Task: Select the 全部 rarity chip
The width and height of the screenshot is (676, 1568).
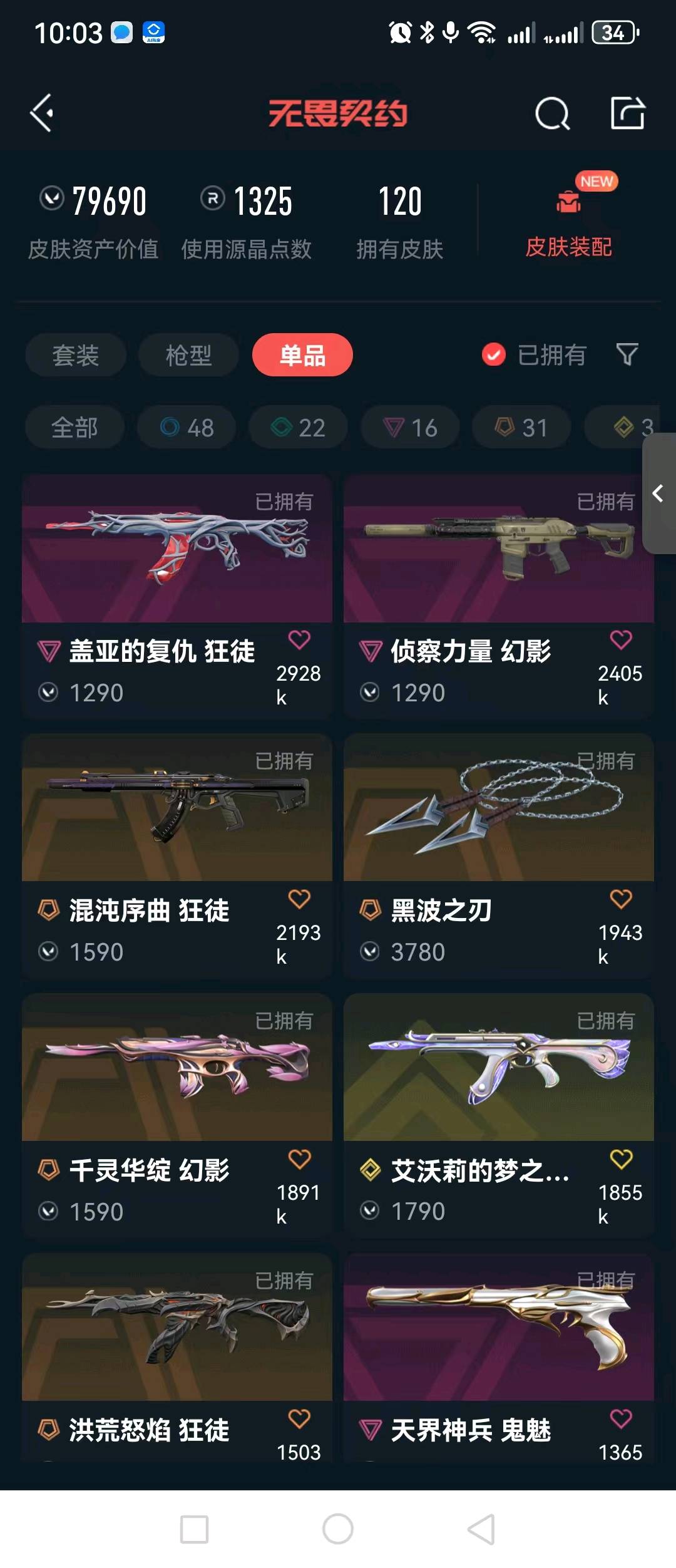Action: coord(74,428)
